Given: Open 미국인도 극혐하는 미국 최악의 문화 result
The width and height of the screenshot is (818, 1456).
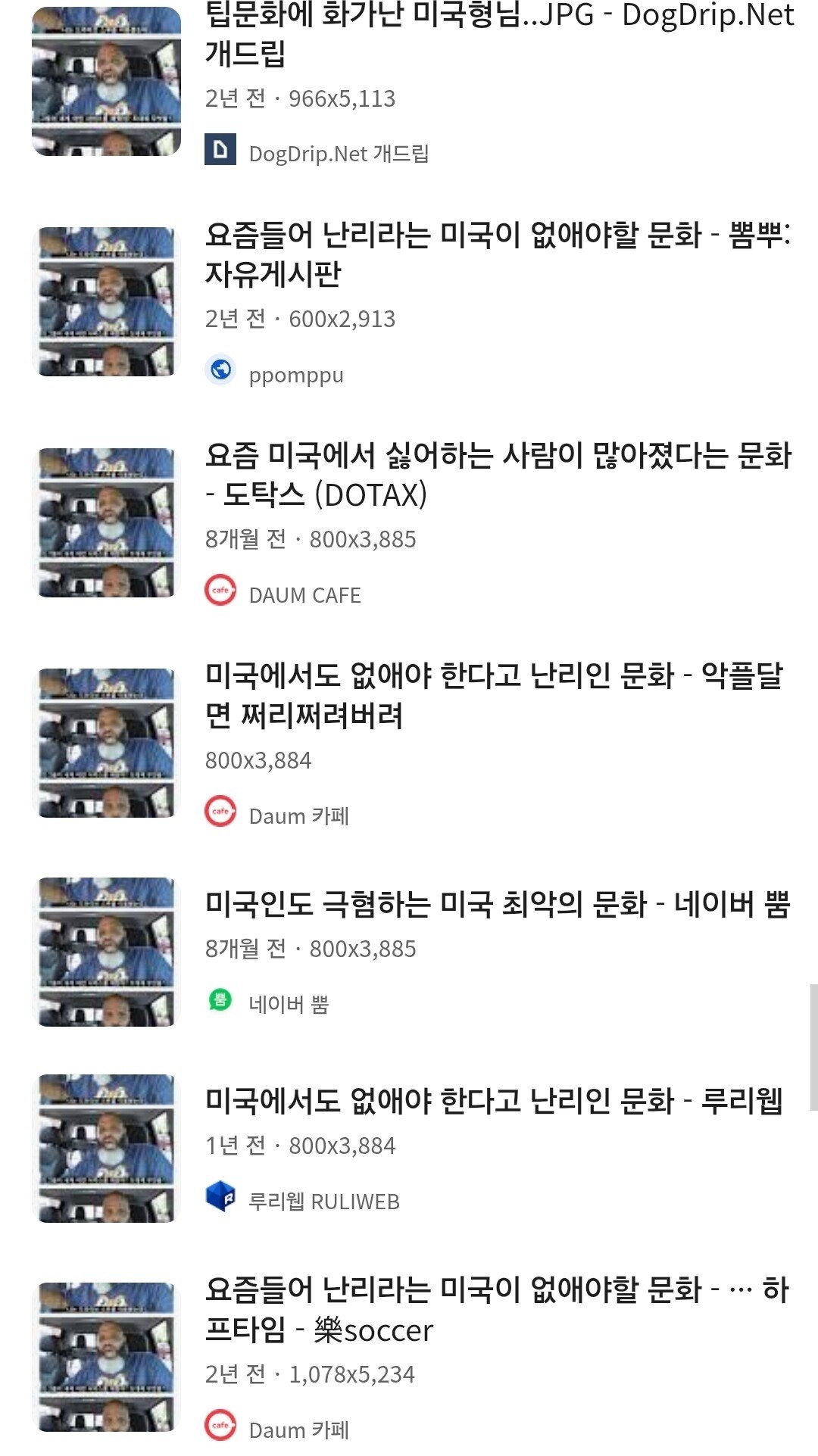Looking at the screenshot, I should click(x=498, y=904).
